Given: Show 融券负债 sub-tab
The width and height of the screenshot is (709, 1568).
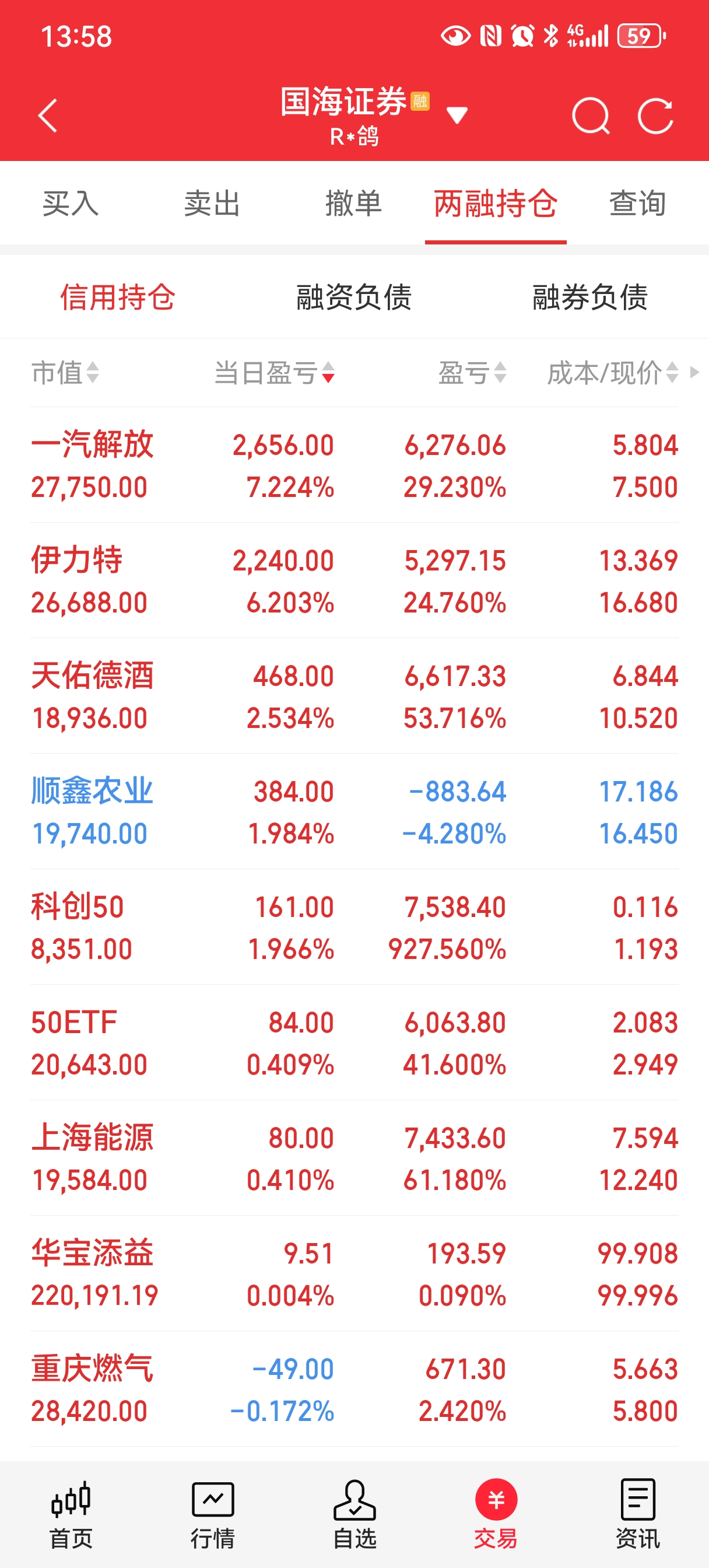Looking at the screenshot, I should tap(589, 297).
